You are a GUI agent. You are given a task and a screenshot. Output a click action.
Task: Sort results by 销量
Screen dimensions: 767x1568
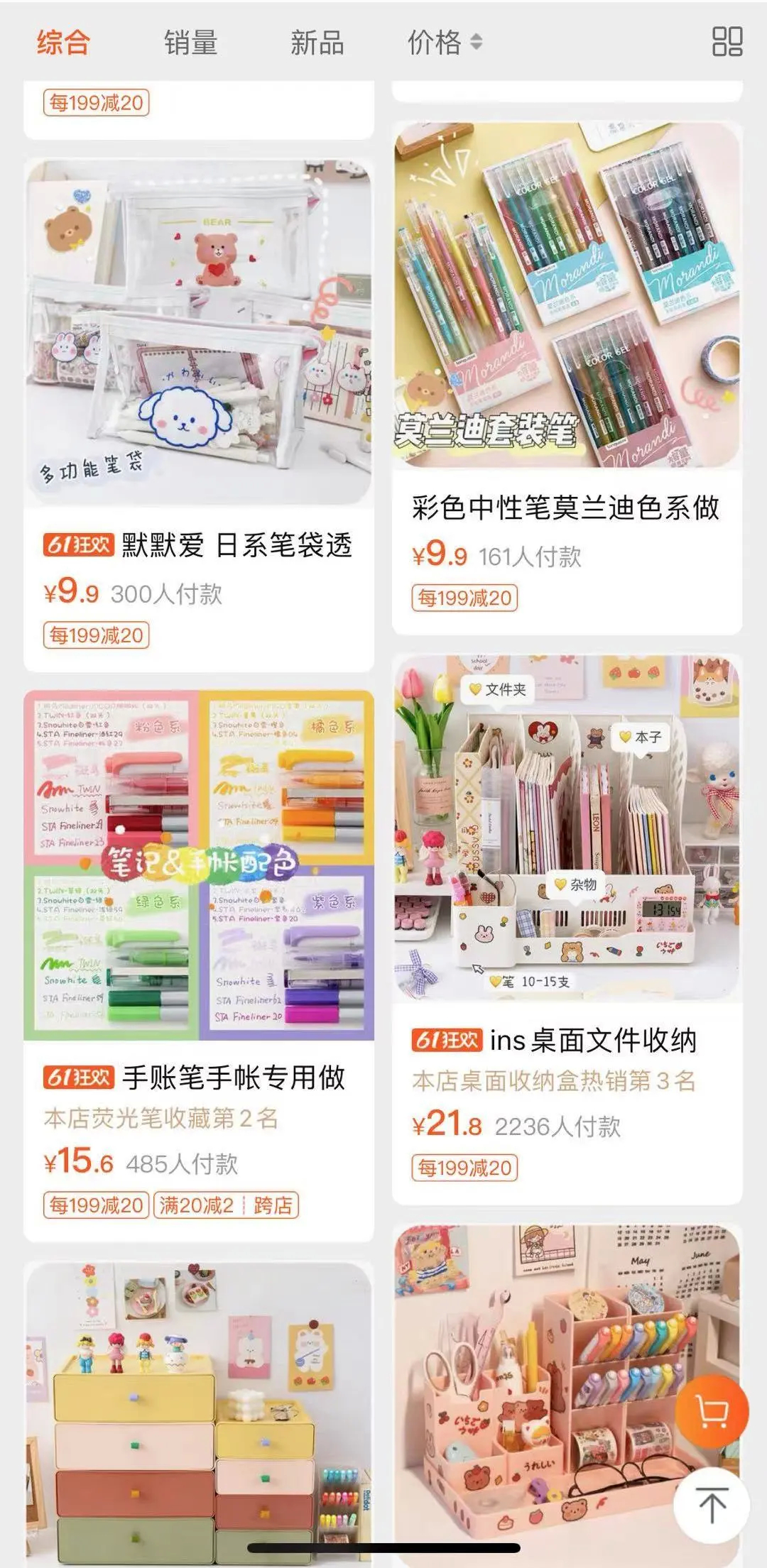tap(190, 43)
